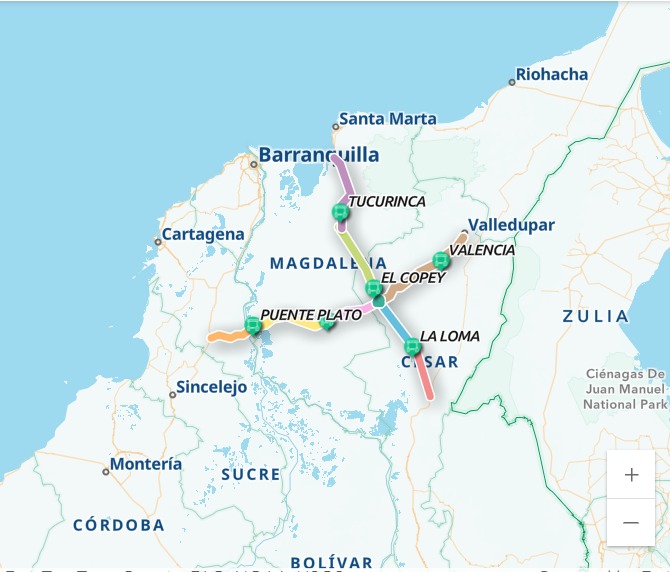Tap the EL COPEY station marker
670x572 pixels.
click(373, 289)
